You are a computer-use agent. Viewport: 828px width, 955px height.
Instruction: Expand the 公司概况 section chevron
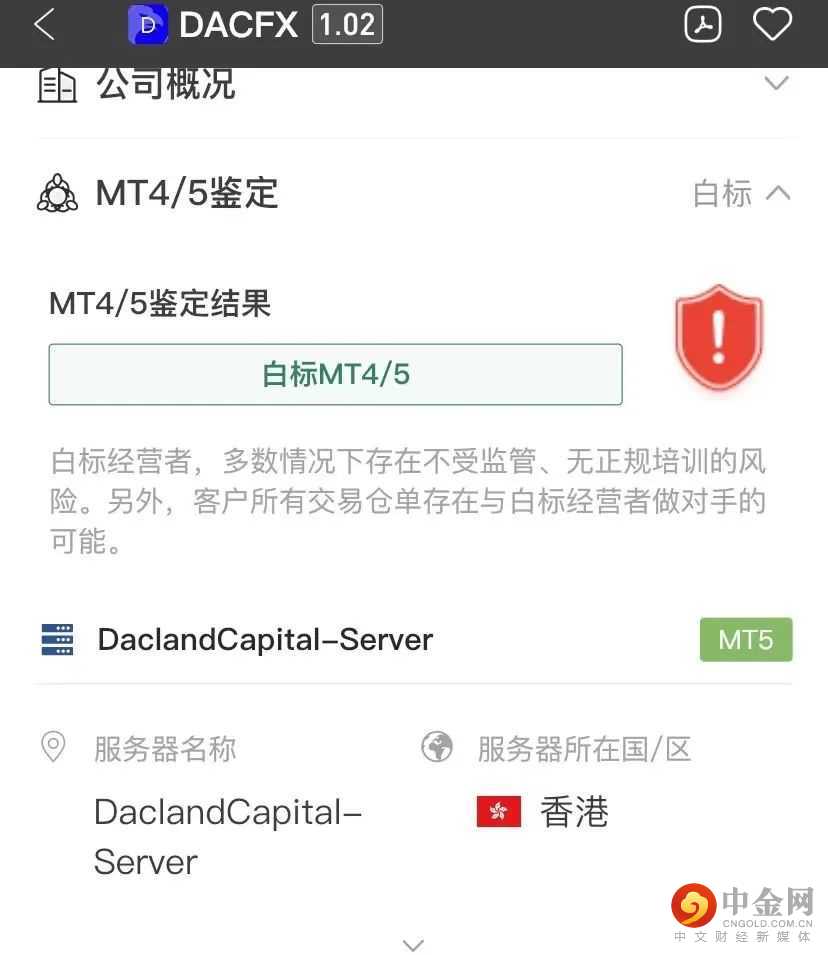(777, 84)
